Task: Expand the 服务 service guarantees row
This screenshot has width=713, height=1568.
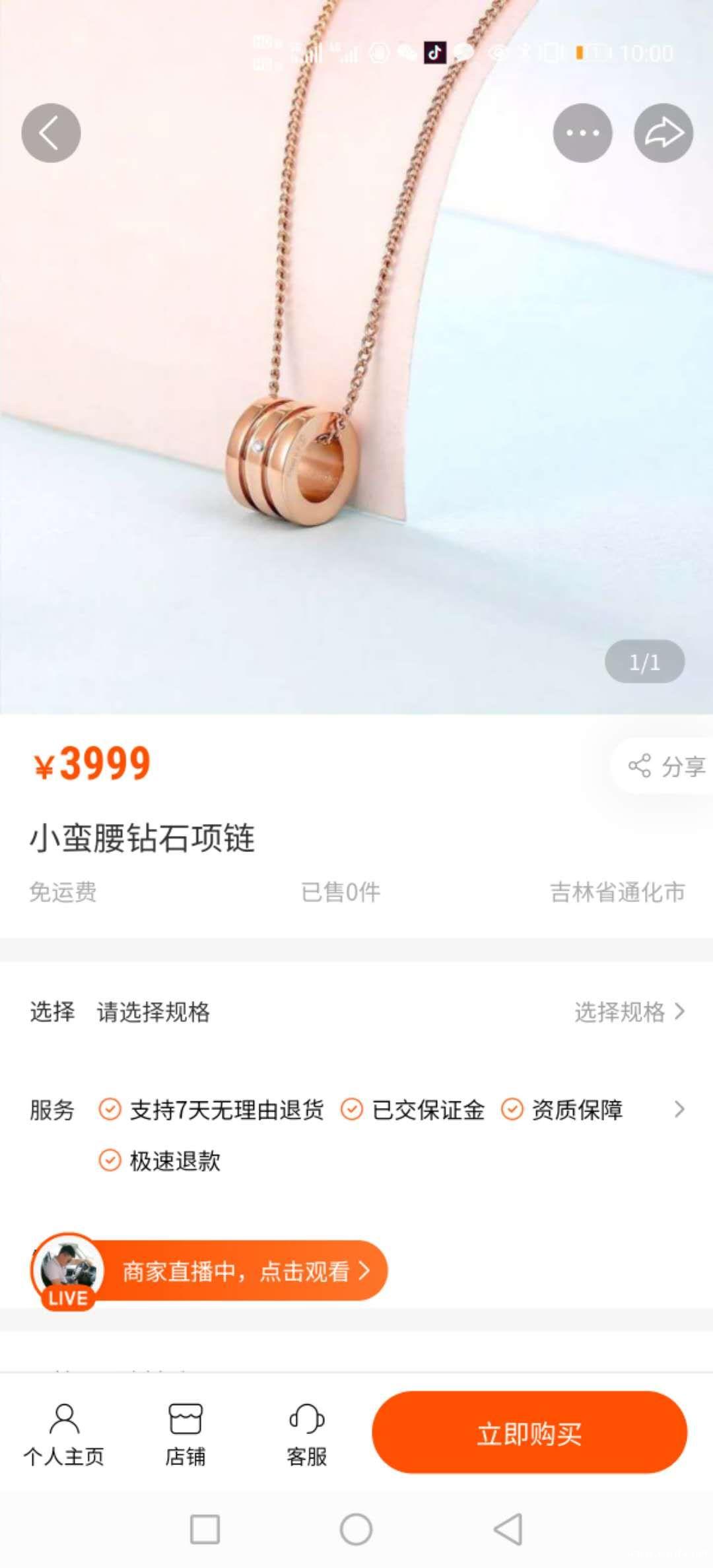Action: 679,1109
